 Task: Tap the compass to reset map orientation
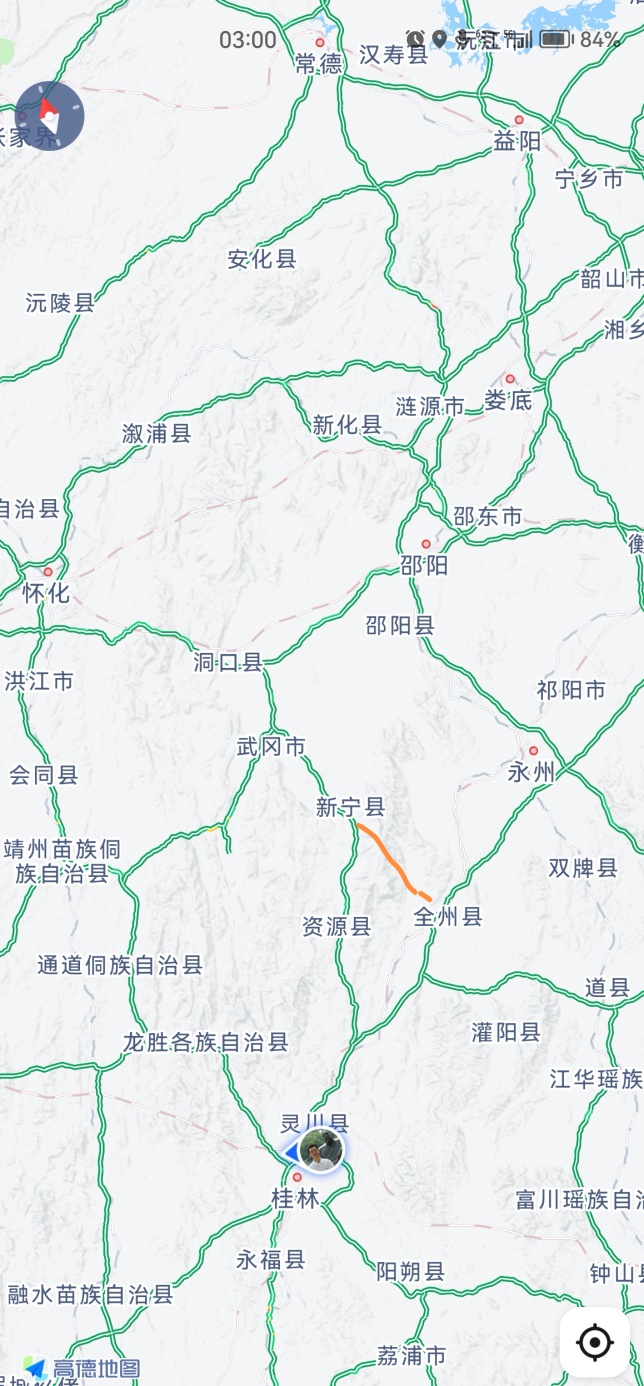click(x=50, y=115)
